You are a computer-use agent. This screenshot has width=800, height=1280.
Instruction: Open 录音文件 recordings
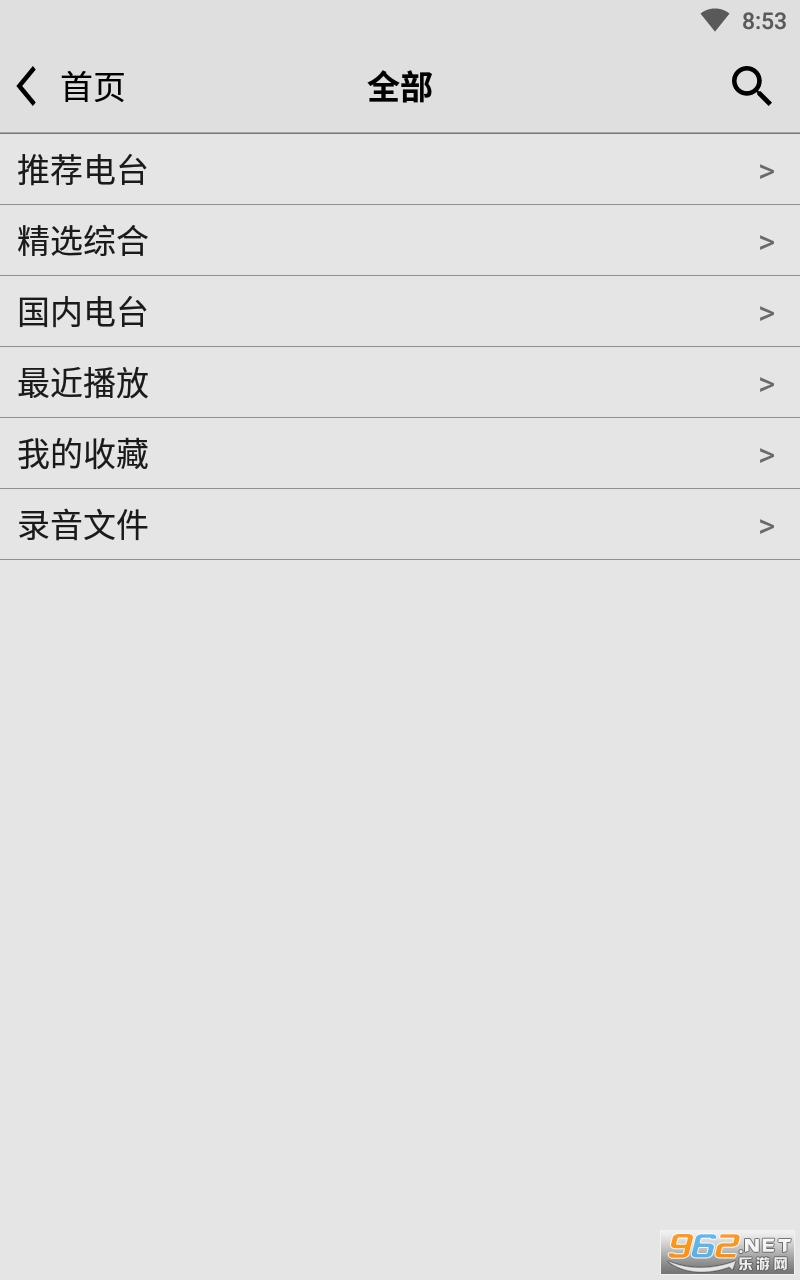point(400,525)
